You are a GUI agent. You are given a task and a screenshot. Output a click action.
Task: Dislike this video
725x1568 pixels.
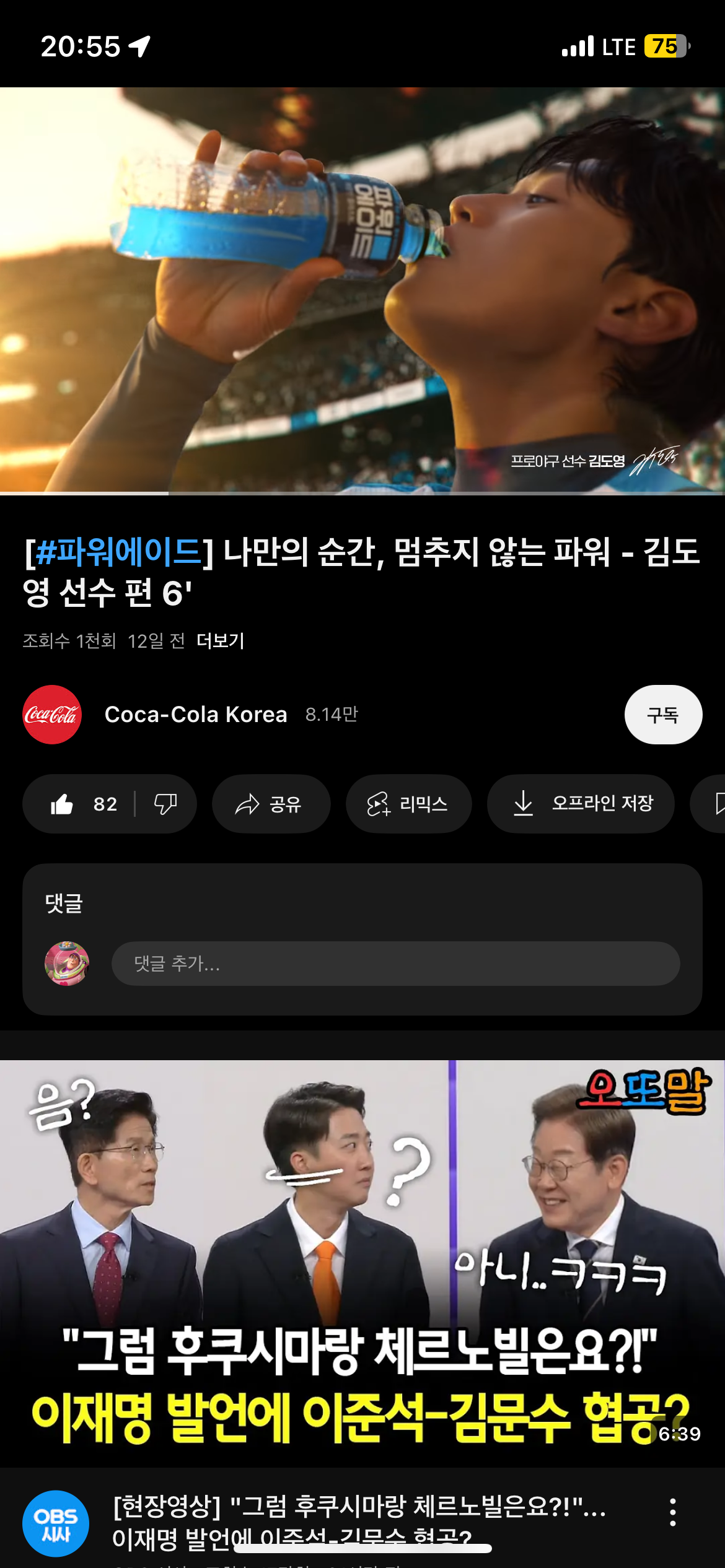pos(165,804)
